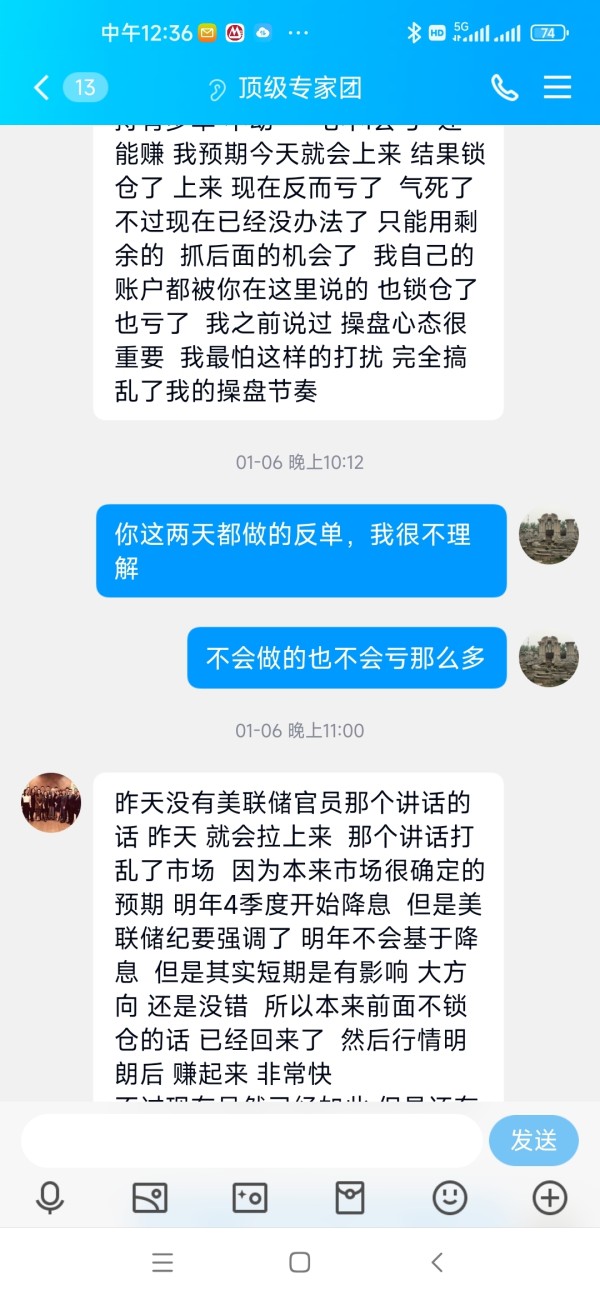Go to the system home screen
The image size is (600, 1300).
click(300, 1262)
